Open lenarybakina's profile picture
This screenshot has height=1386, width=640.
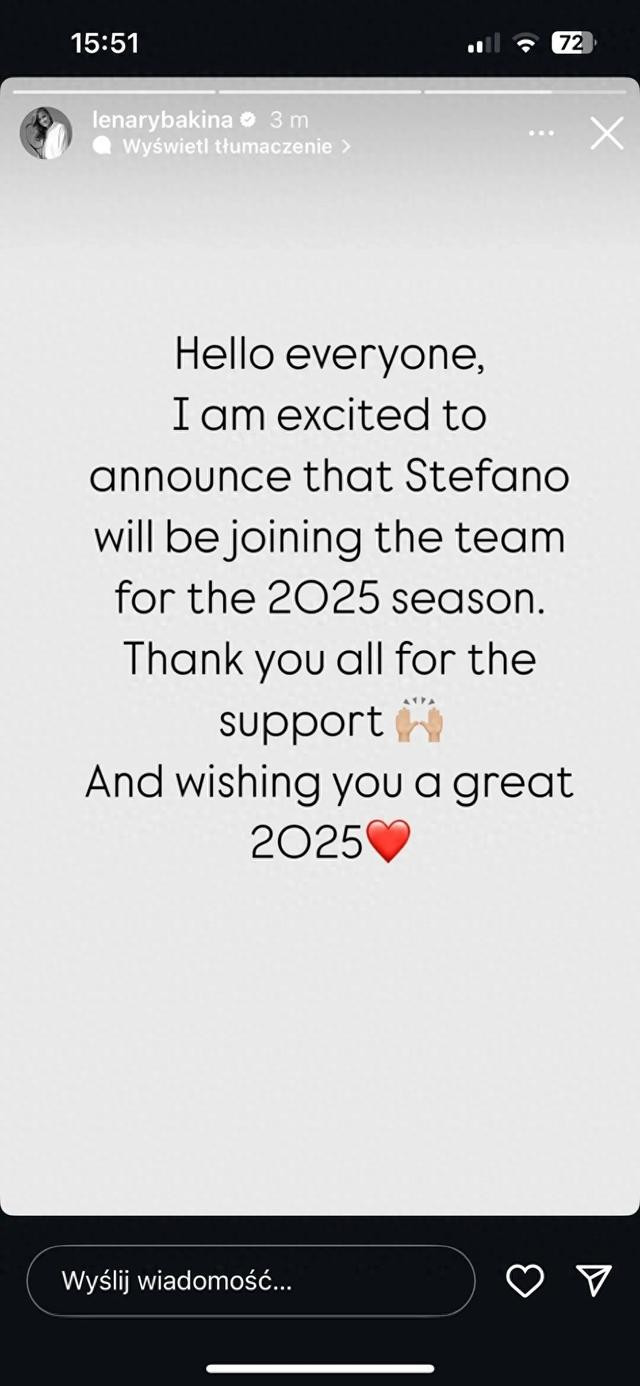click(x=46, y=133)
